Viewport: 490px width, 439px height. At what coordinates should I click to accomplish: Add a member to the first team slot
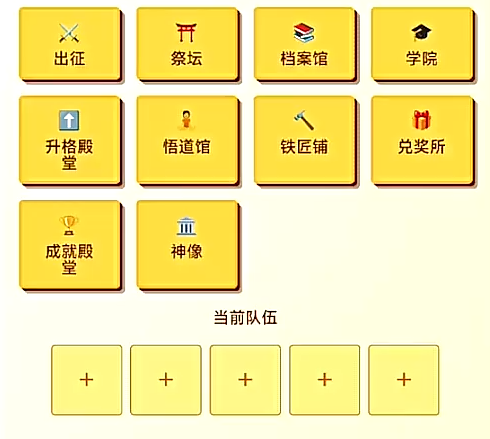pos(87,380)
